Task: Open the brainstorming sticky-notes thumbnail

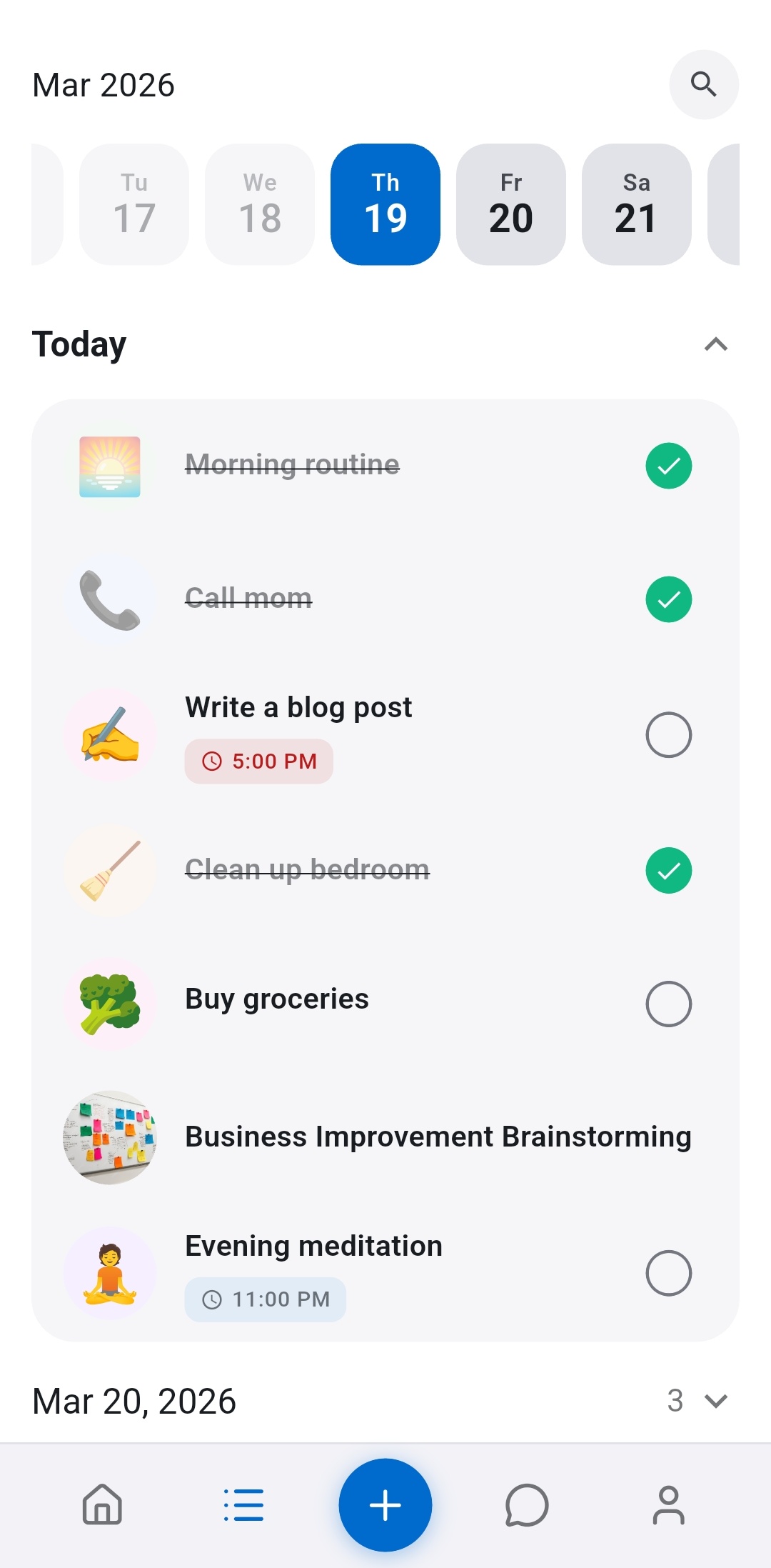Action: pos(109,1138)
